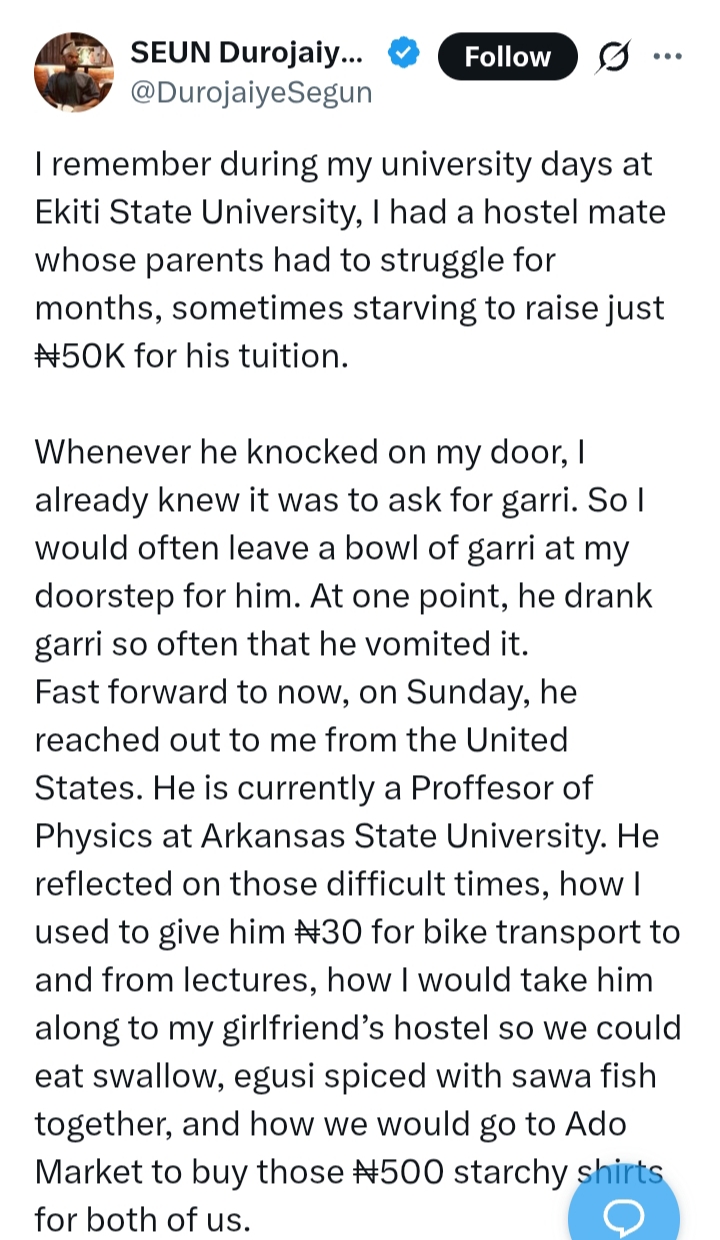Follow SEUN Durojaiye's account
This screenshot has height=1240, width=720.
click(x=507, y=57)
